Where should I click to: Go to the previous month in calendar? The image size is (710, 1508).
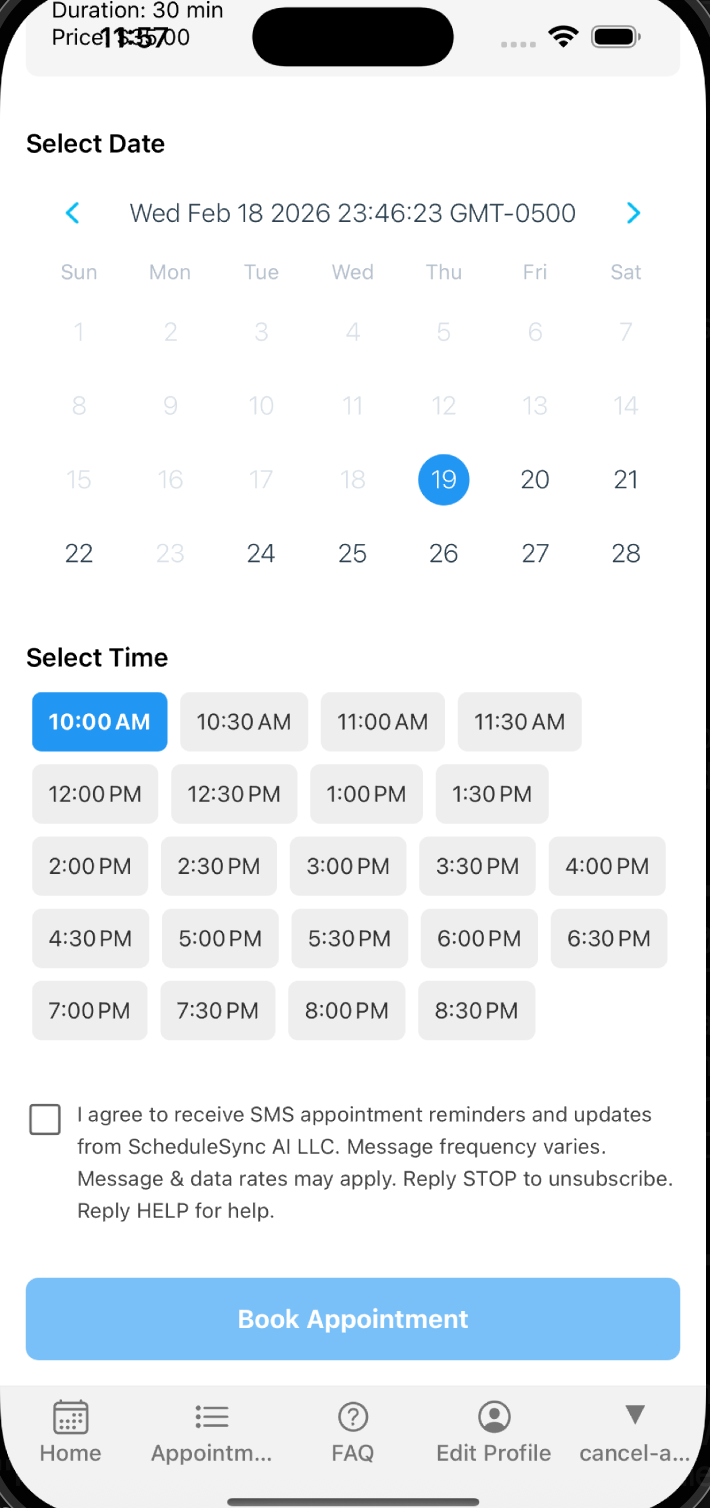coord(72,213)
